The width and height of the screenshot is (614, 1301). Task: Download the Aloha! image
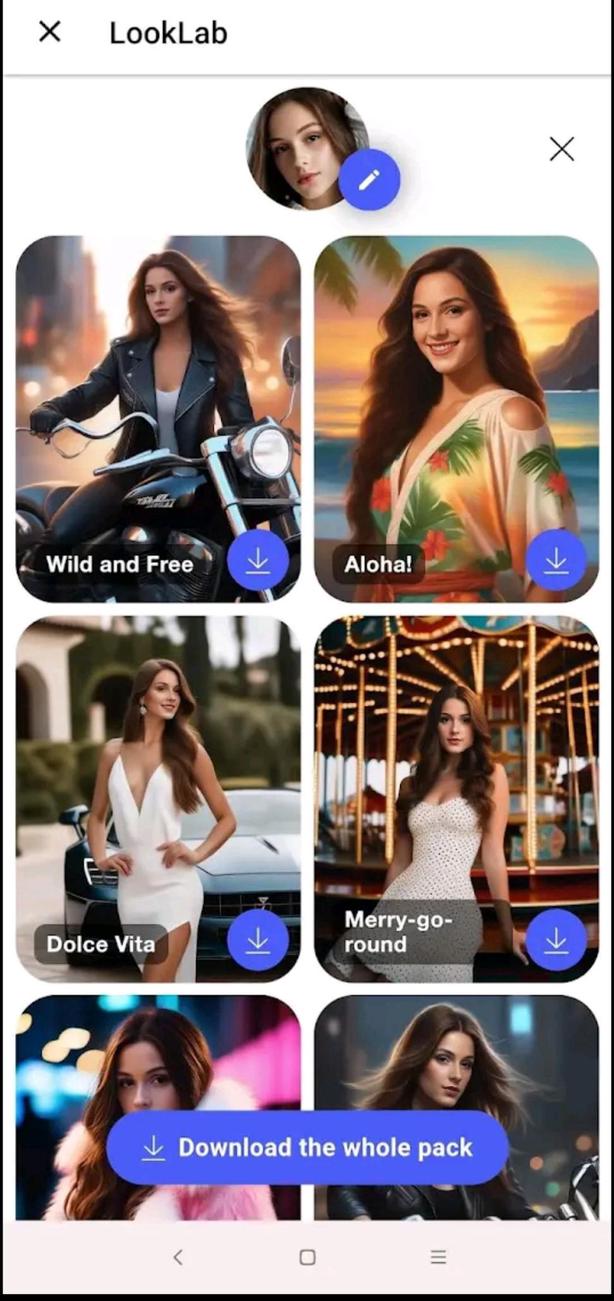pyautogui.click(x=556, y=561)
